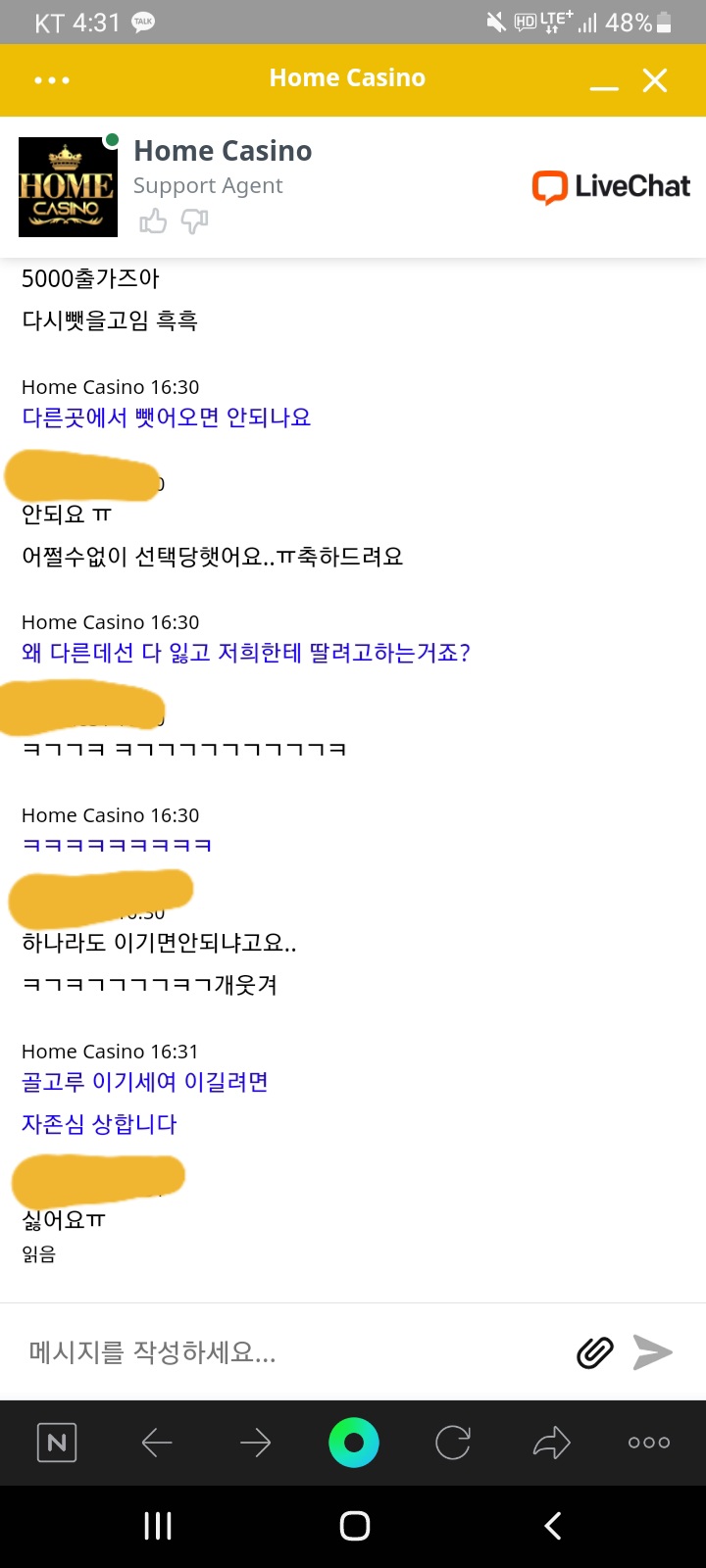Open the three-dot chat menu
Viewport: 706px width, 1568px height.
[52, 80]
